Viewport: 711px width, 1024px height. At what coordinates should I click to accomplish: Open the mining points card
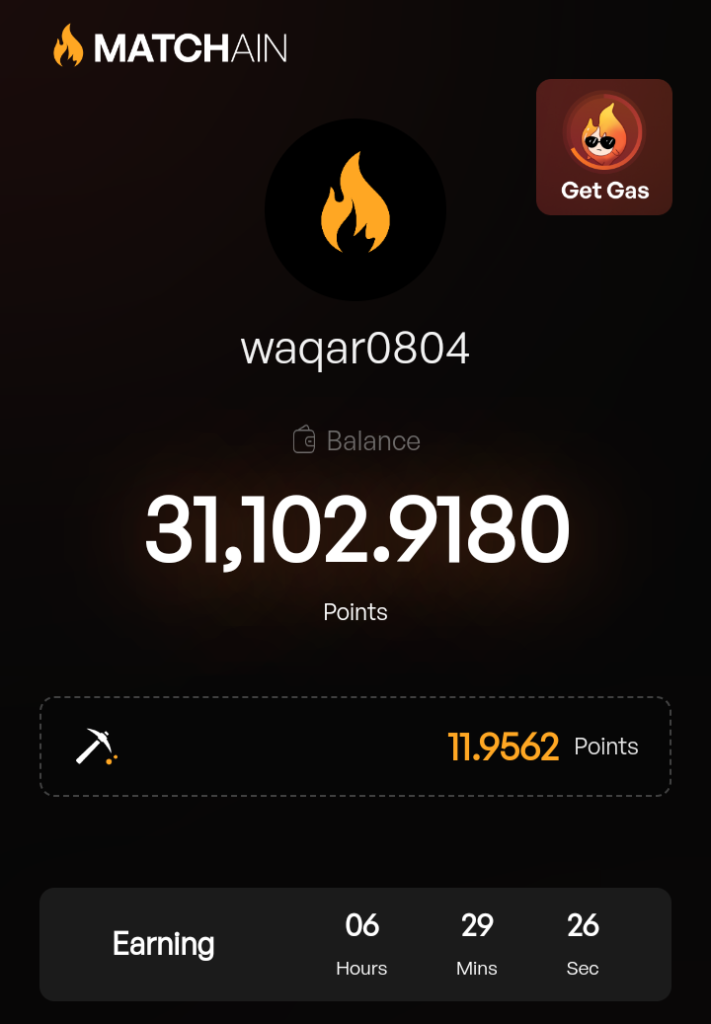(x=355, y=746)
